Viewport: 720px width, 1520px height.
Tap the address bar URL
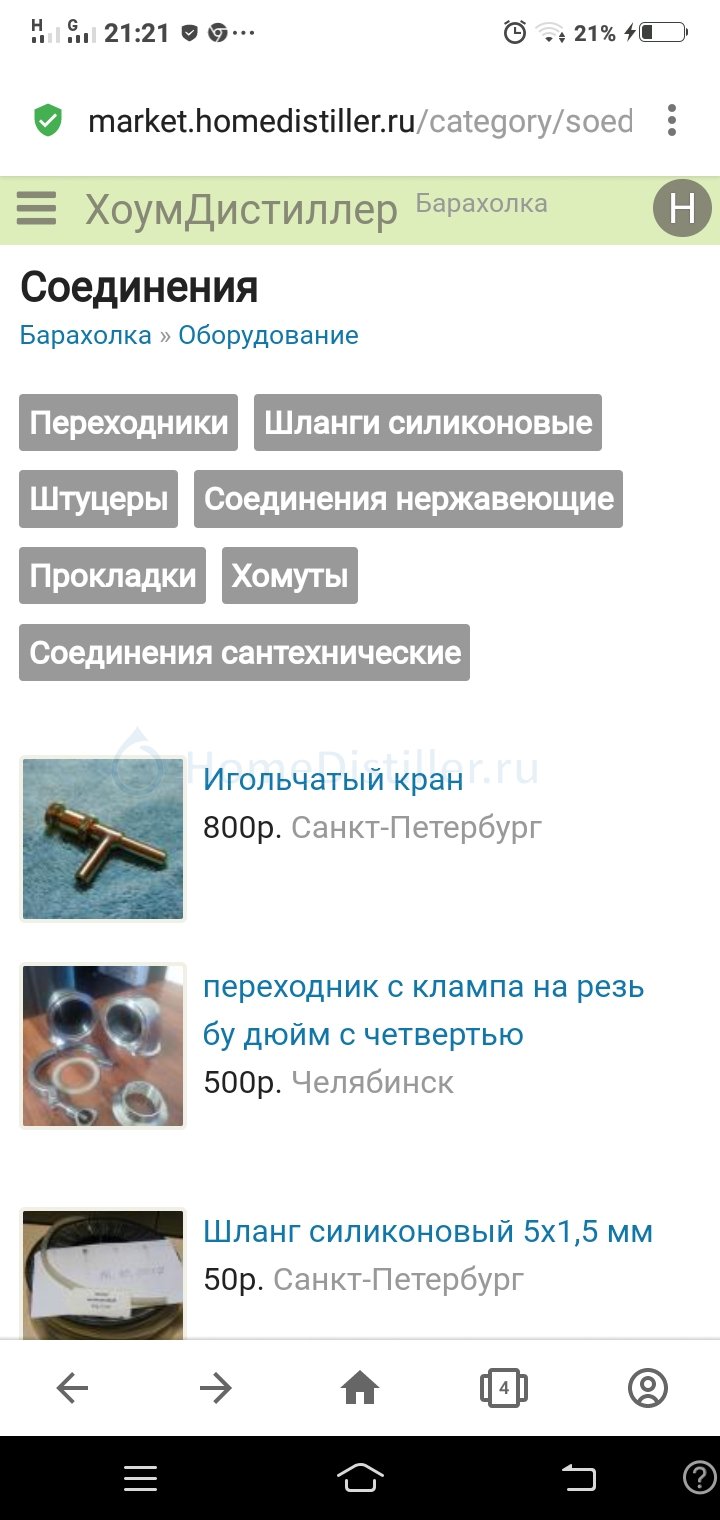coord(360,122)
